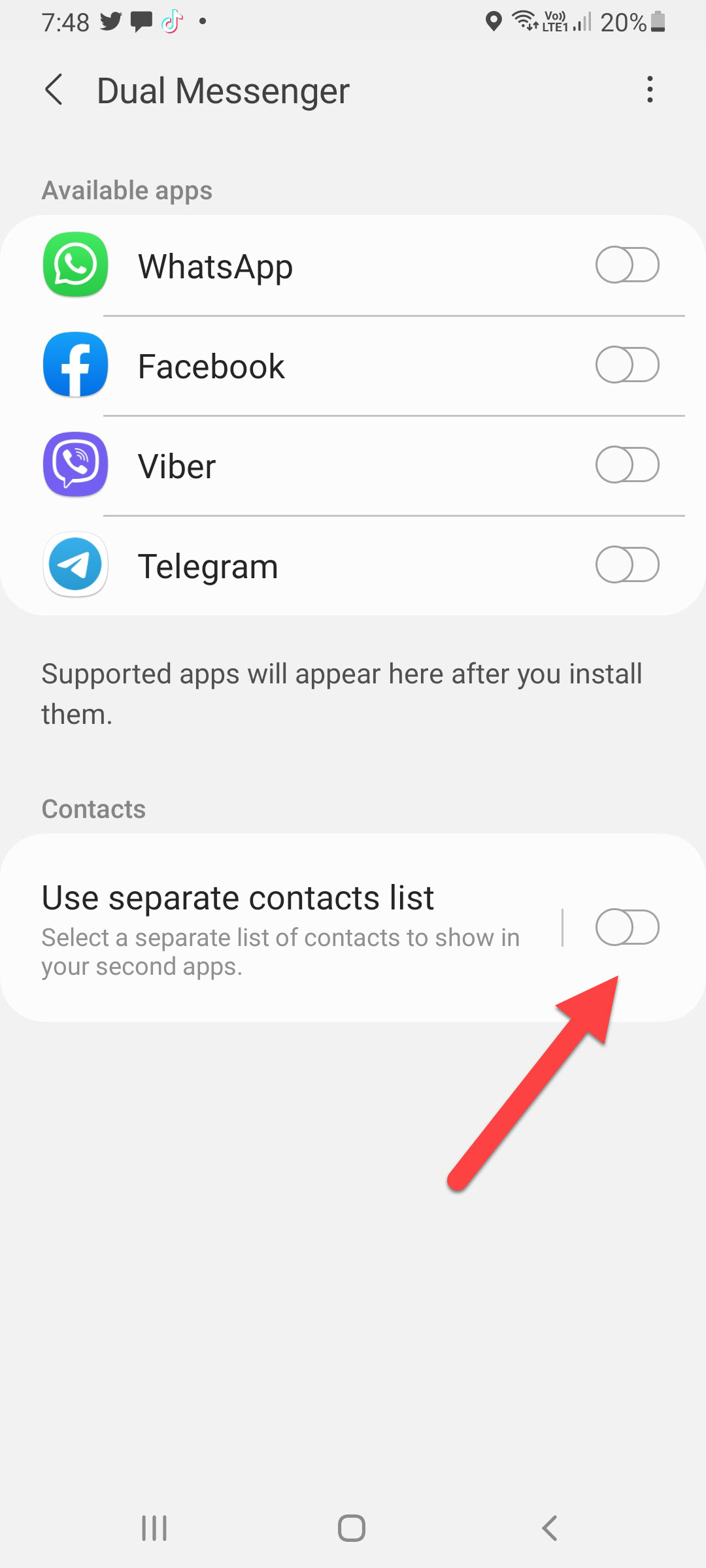Go back from Dual Messenger
The height and width of the screenshot is (1568, 706).
tap(55, 90)
